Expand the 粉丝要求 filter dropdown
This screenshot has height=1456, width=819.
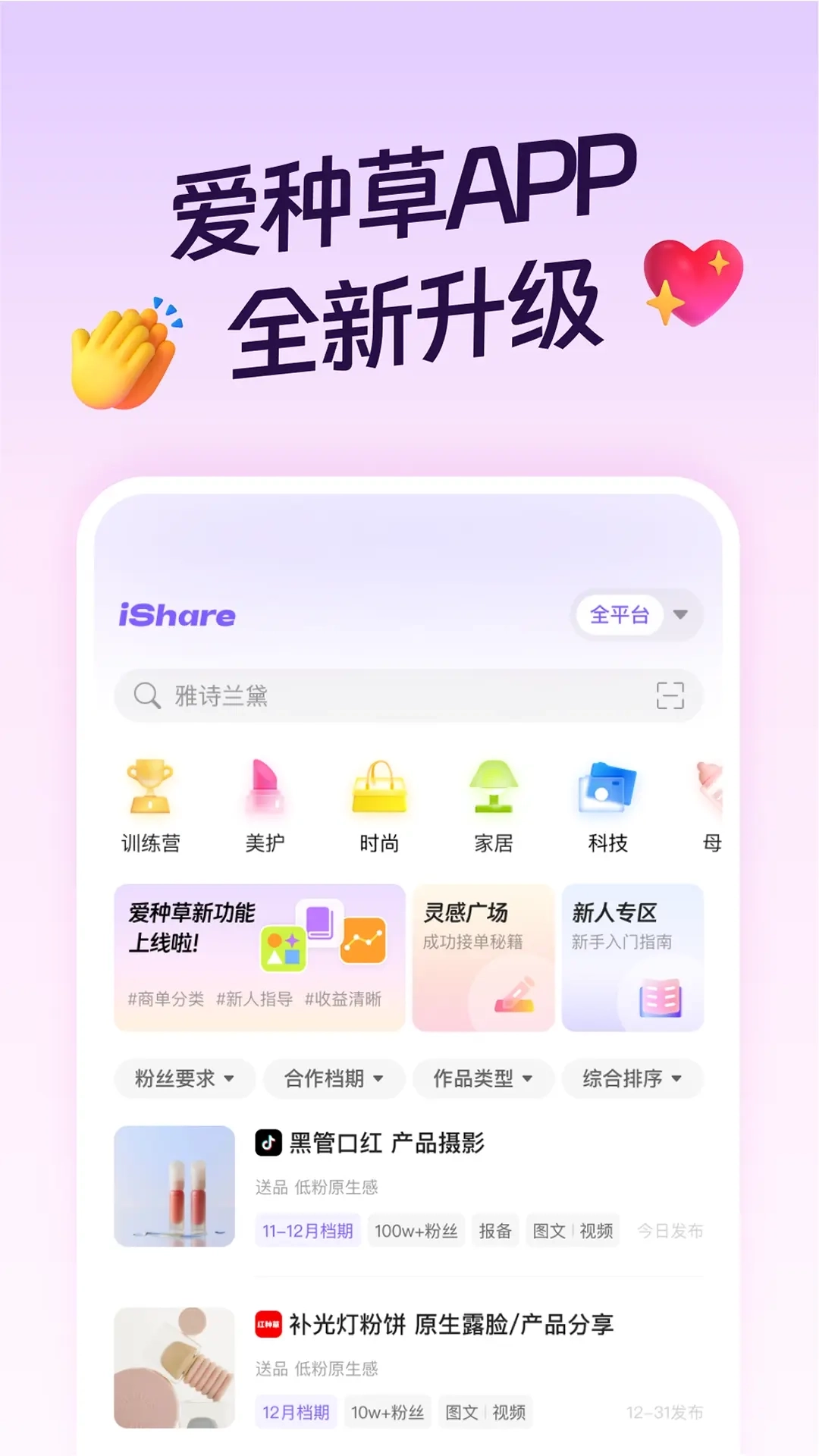click(183, 1078)
